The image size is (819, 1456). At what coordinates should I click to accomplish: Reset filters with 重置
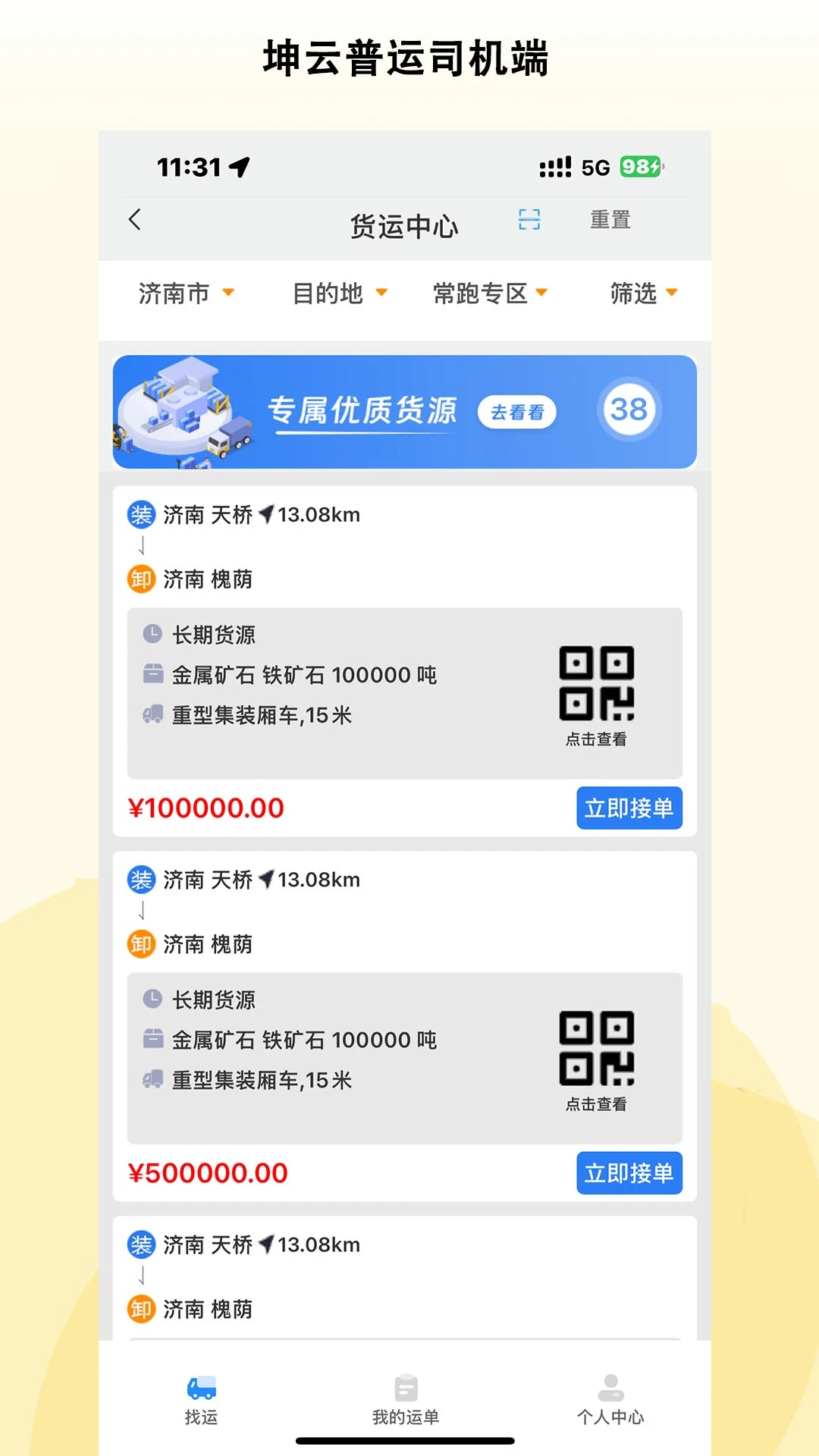tap(610, 220)
